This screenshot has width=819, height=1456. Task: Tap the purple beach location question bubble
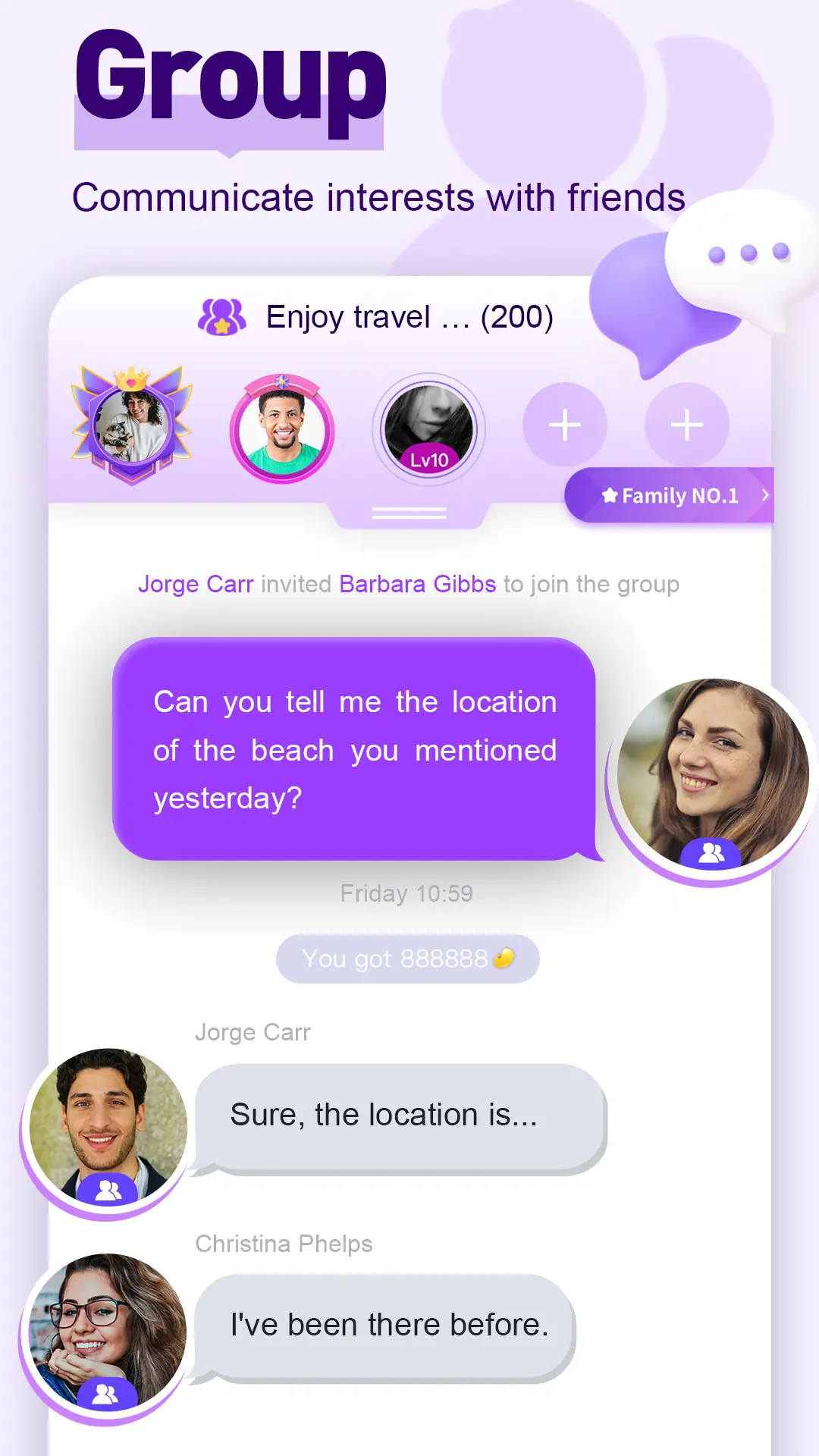[x=355, y=750]
